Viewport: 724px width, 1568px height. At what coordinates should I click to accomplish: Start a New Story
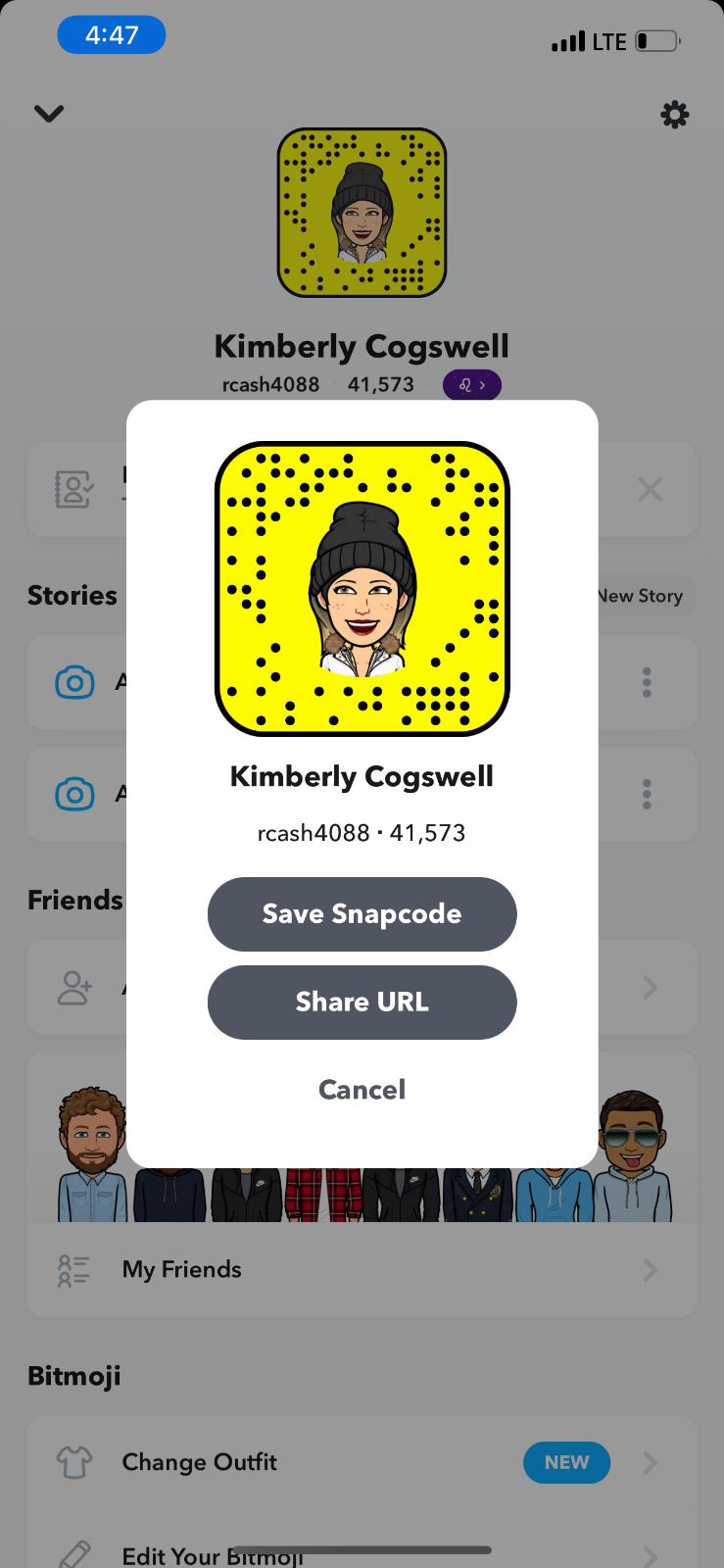(642, 596)
